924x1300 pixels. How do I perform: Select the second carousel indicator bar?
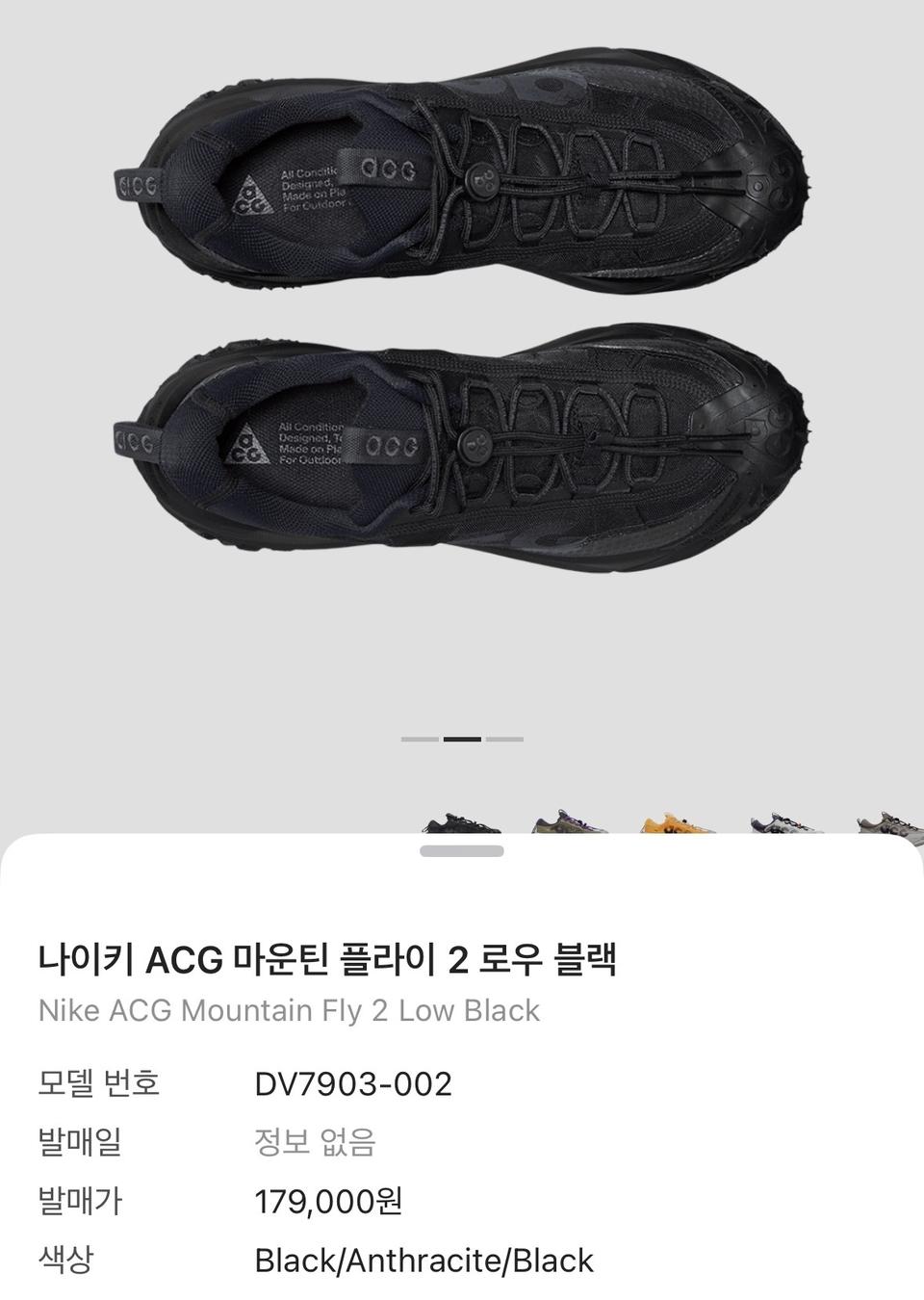[x=462, y=737]
